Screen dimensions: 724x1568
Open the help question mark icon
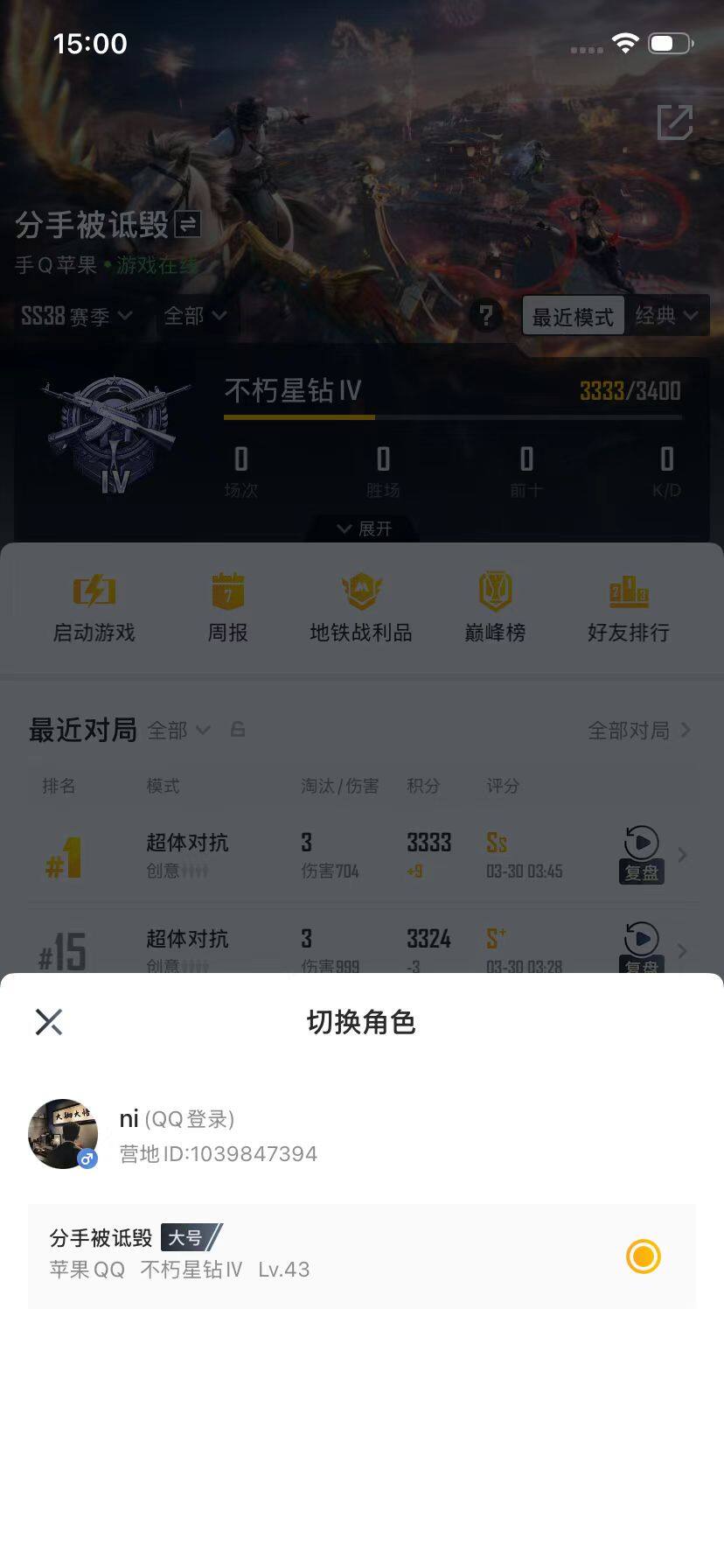coord(487,317)
